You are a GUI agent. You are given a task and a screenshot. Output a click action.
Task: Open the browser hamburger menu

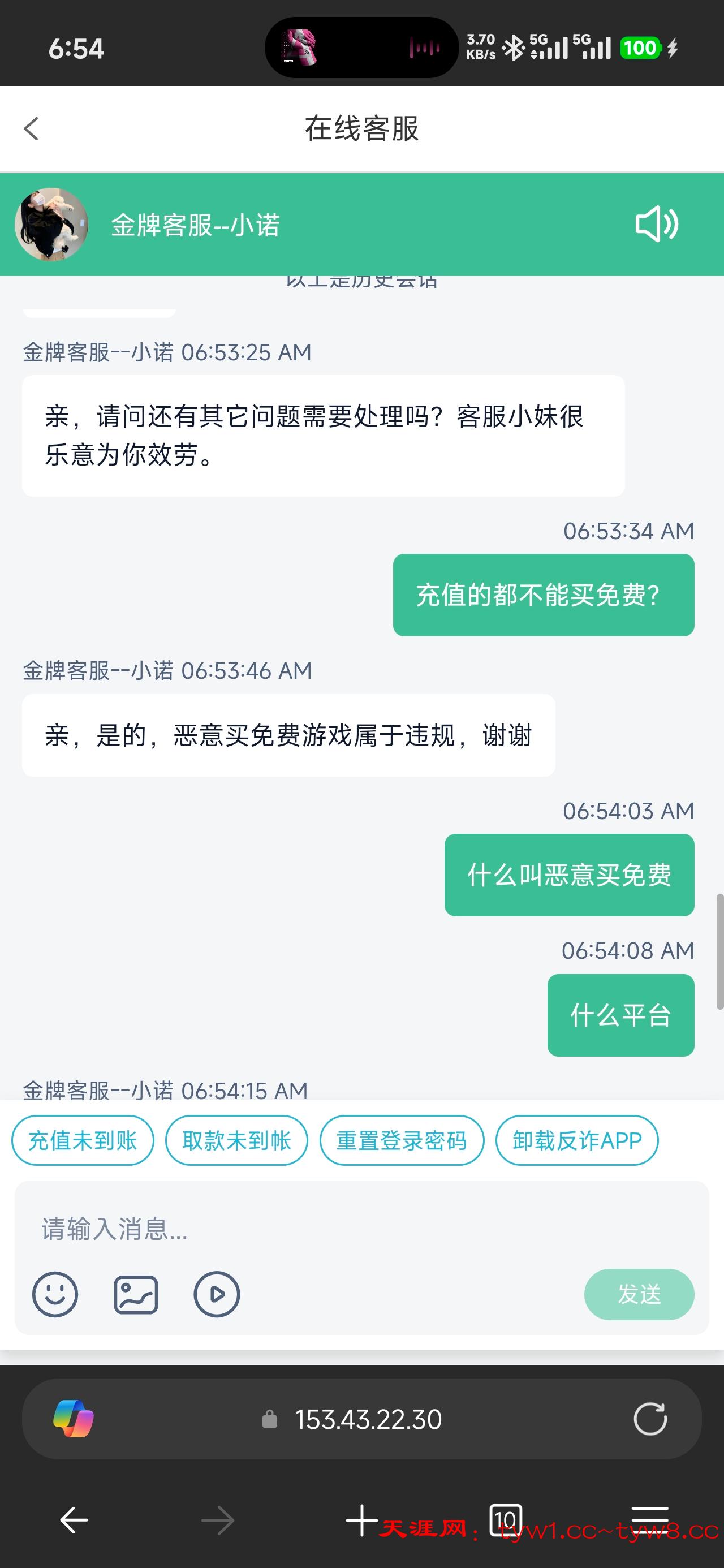(650, 1520)
